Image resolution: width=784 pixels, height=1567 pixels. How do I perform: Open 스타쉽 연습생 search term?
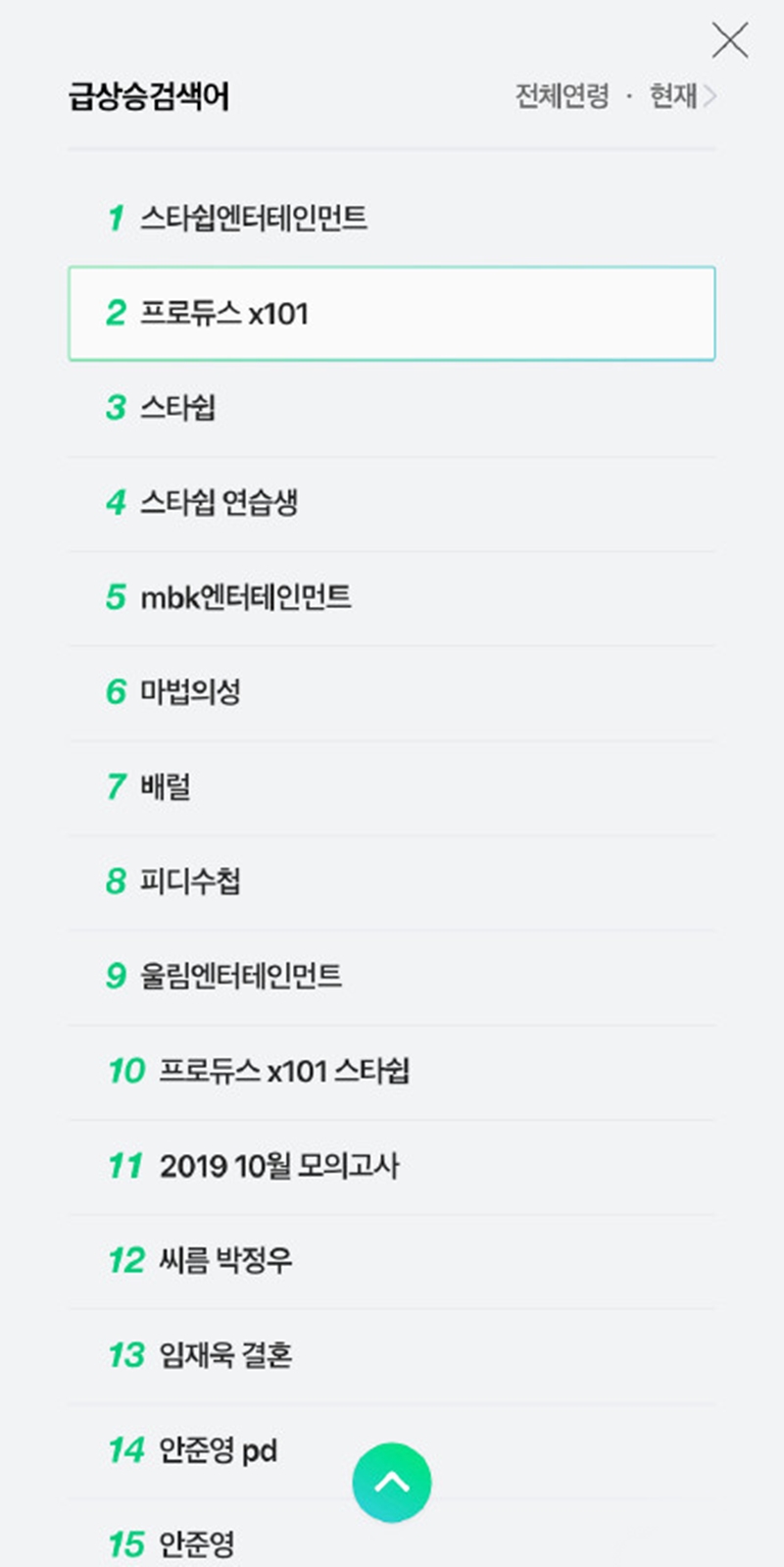(219, 503)
